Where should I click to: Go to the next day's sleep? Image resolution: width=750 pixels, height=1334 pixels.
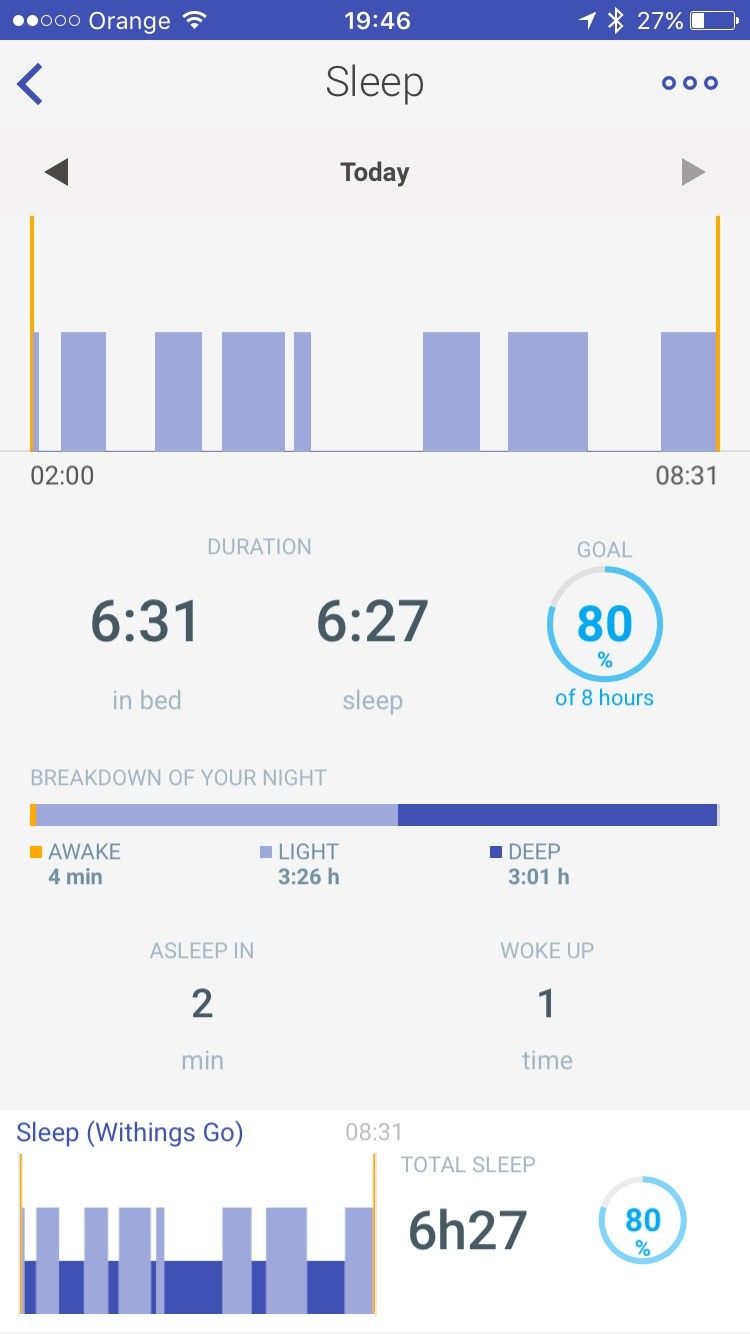[x=693, y=172]
